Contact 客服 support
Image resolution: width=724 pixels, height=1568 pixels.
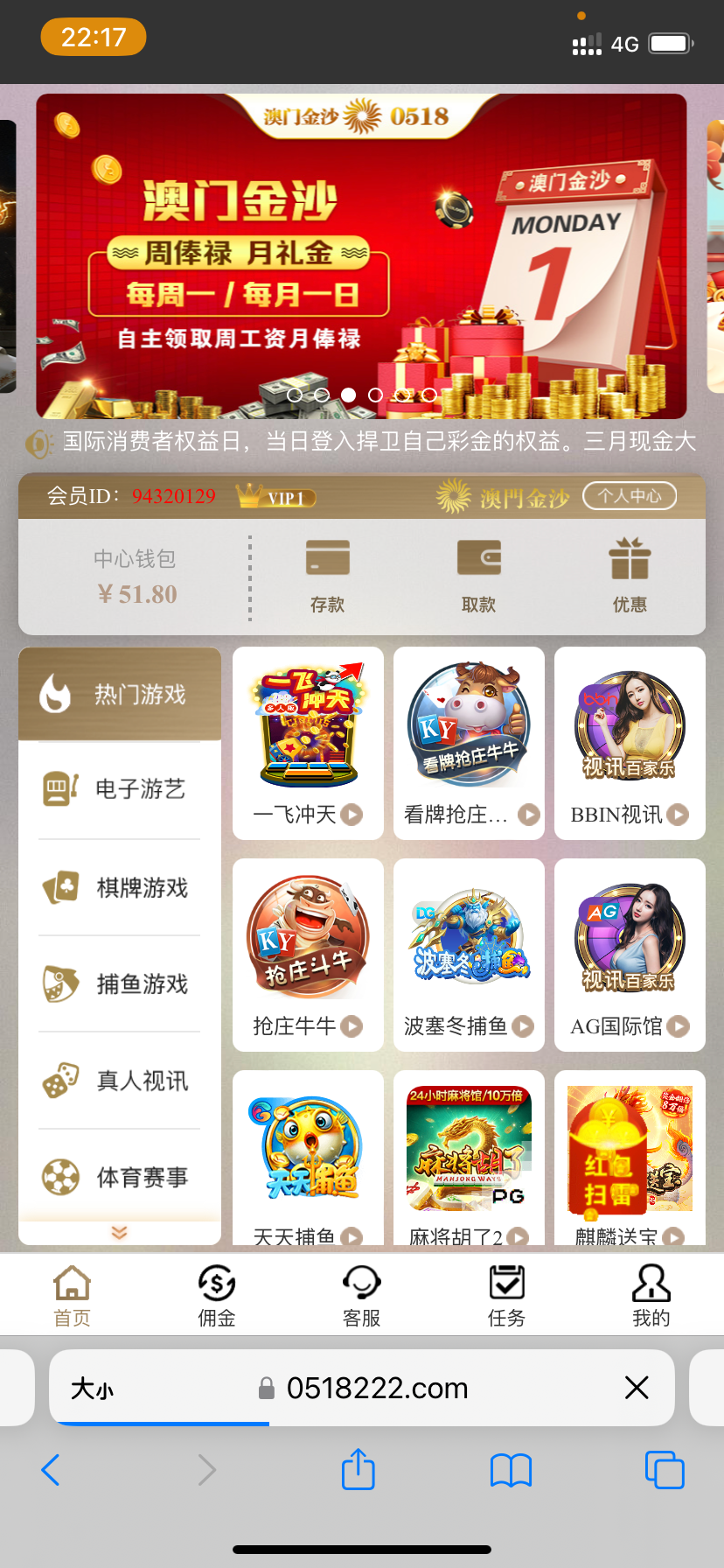click(361, 1296)
